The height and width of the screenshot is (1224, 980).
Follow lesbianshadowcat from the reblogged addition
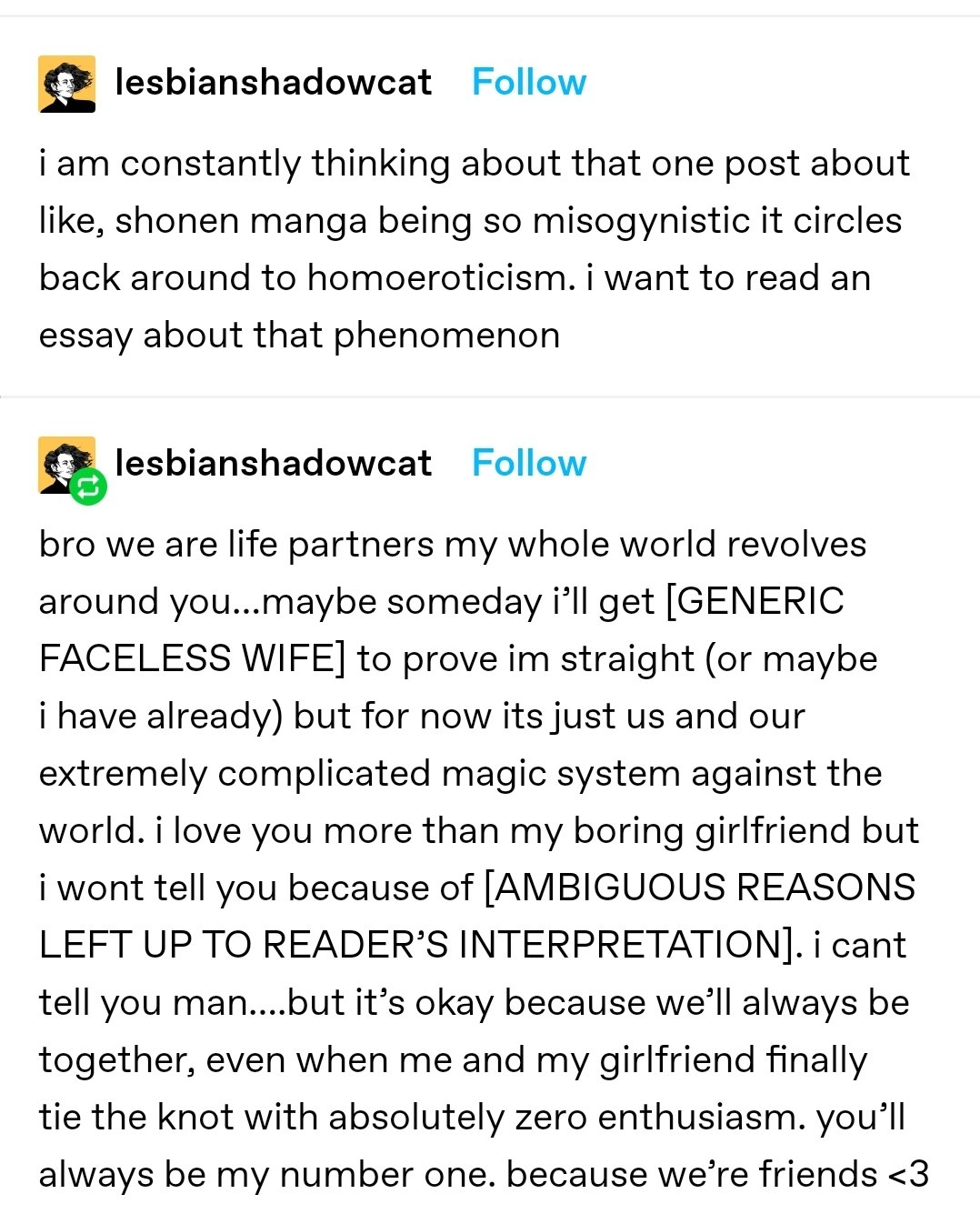click(x=529, y=464)
